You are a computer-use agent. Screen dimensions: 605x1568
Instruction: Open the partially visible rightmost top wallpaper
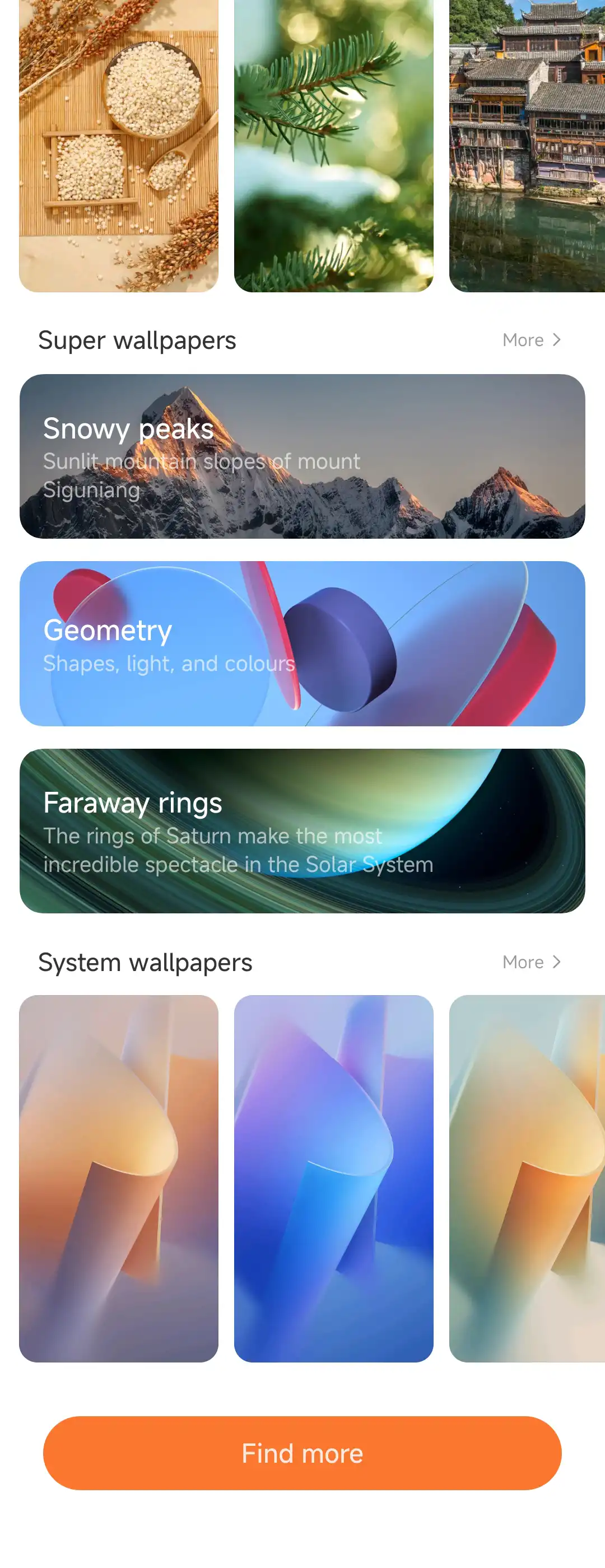tap(527, 146)
